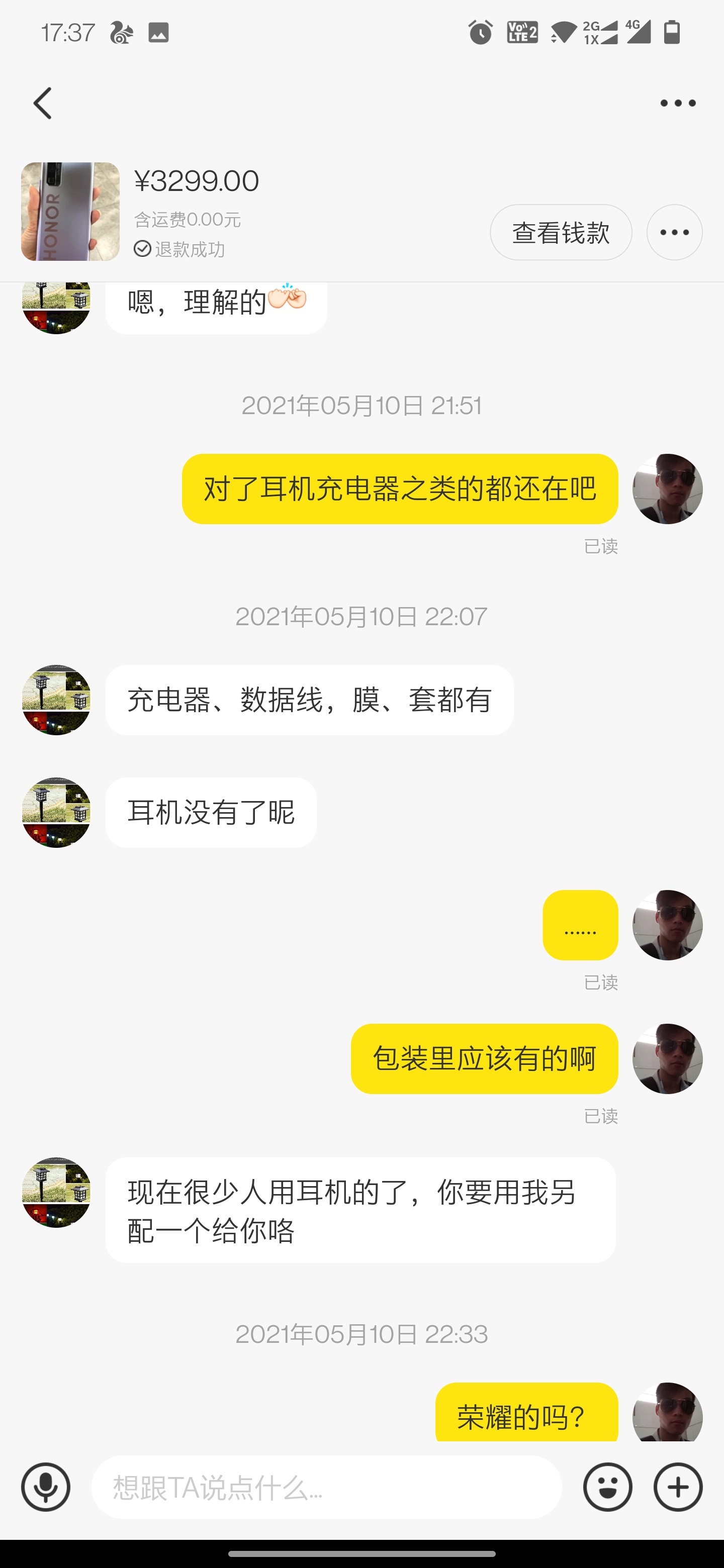Tap the message input field 想跟TA说点什么
This screenshot has height=1568, width=724.
click(x=329, y=1487)
